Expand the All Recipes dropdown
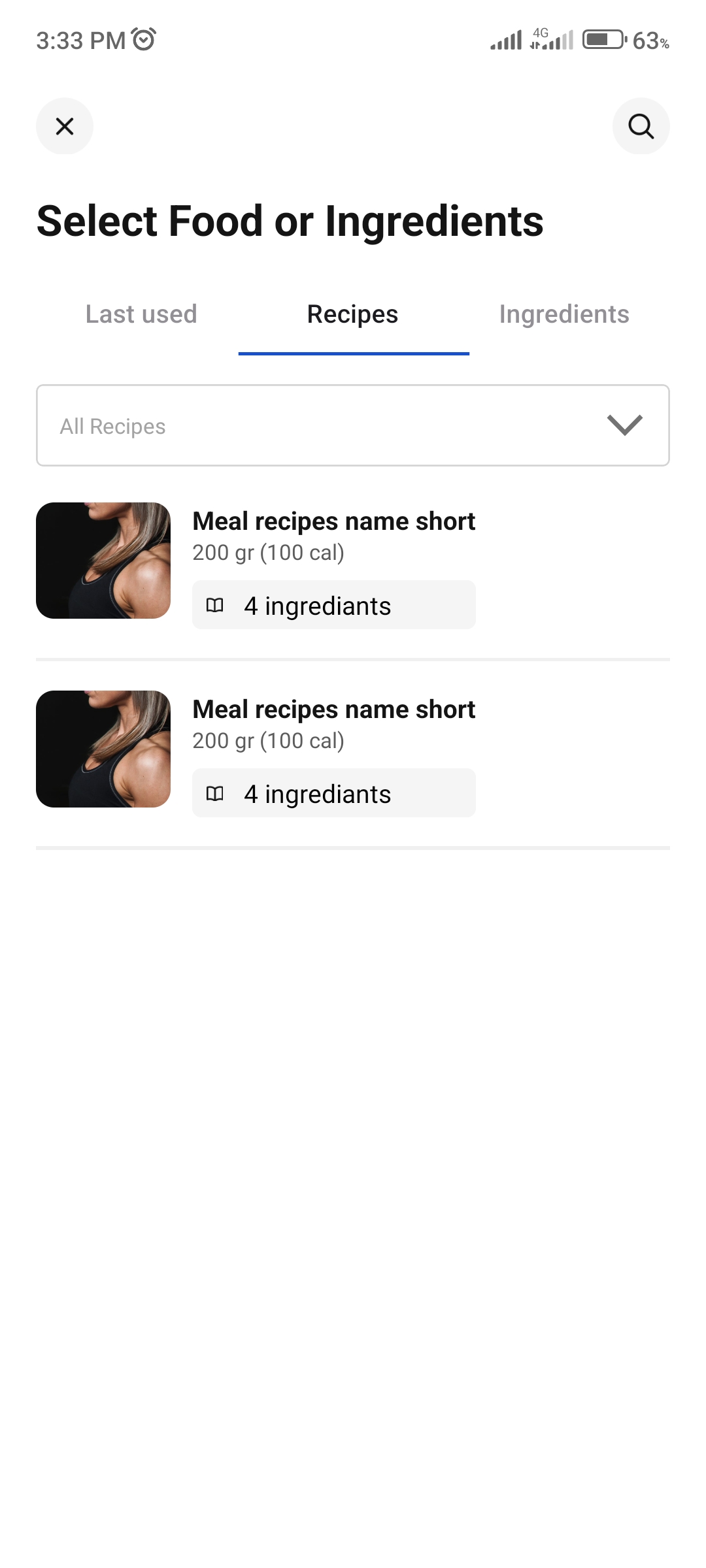The width and height of the screenshot is (706, 1568). click(353, 425)
